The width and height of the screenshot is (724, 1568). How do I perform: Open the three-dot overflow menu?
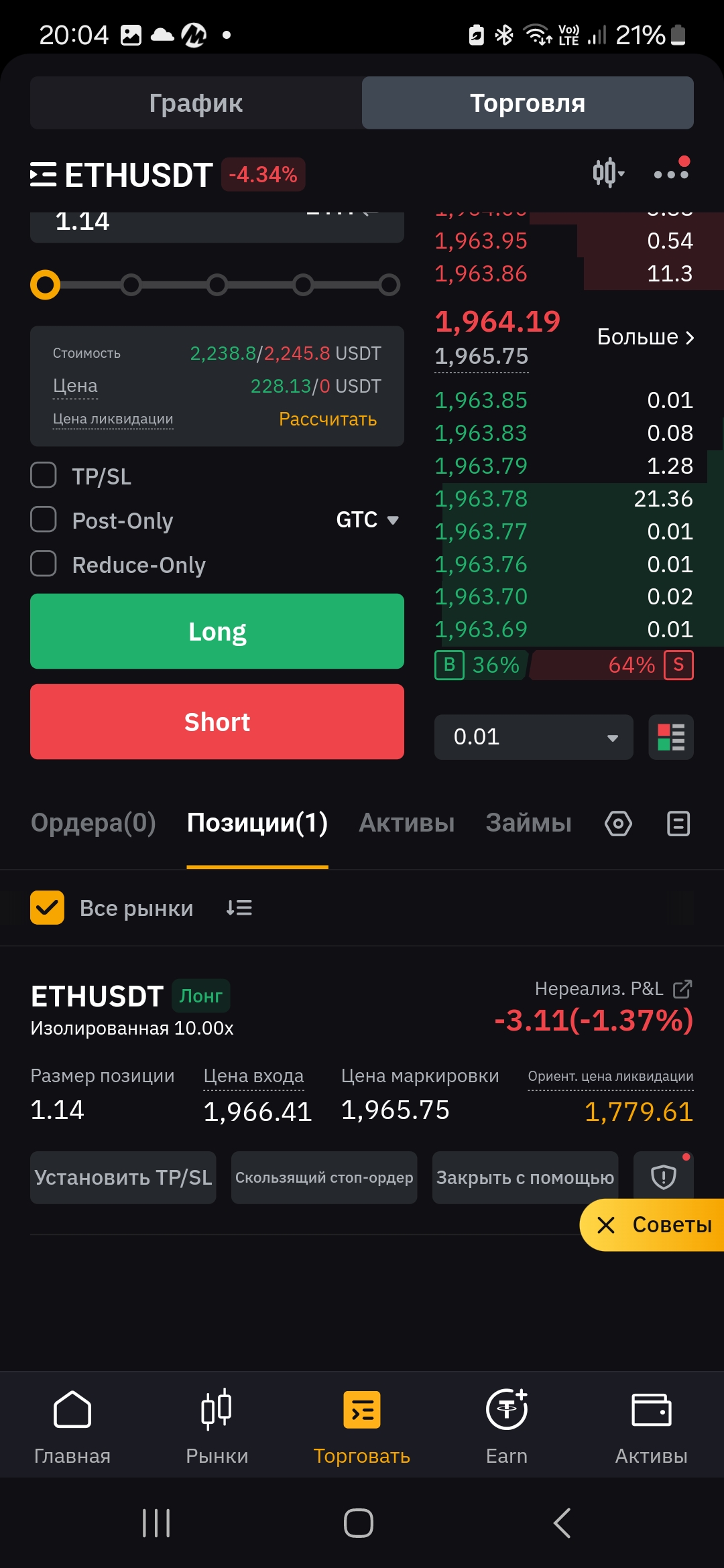click(671, 173)
